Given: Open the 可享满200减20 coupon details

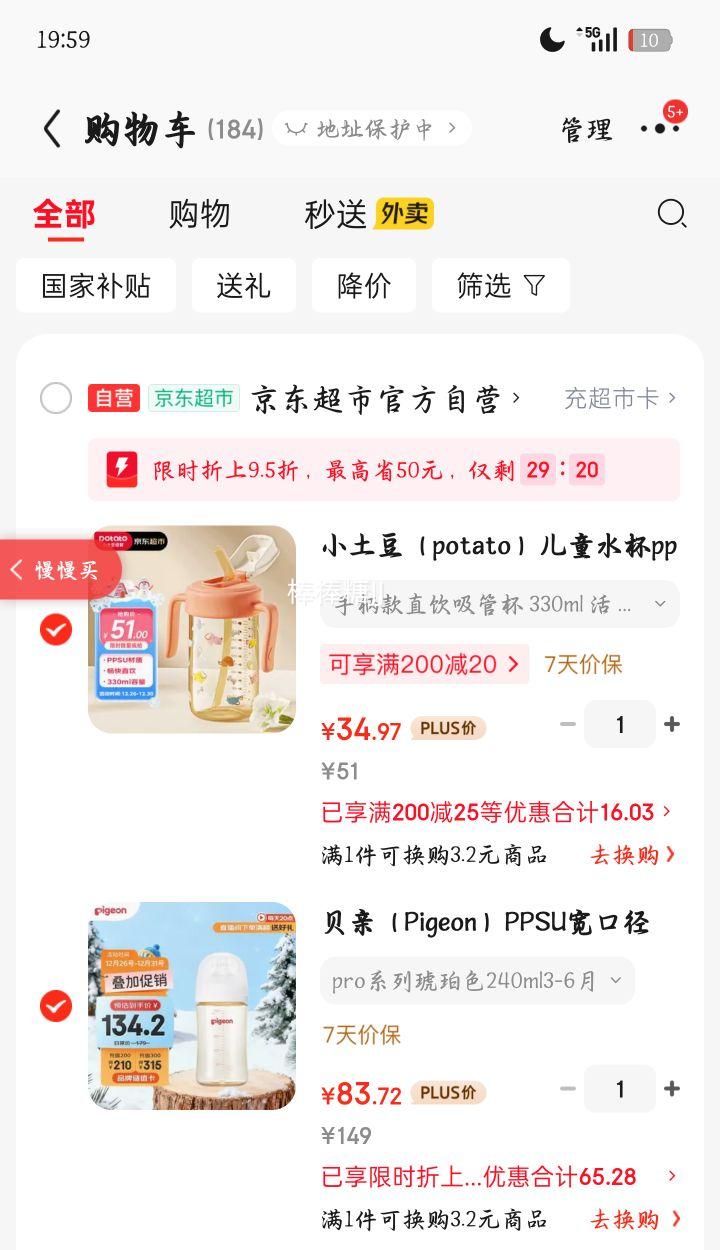Looking at the screenshot, I should (x=424, y=664).
